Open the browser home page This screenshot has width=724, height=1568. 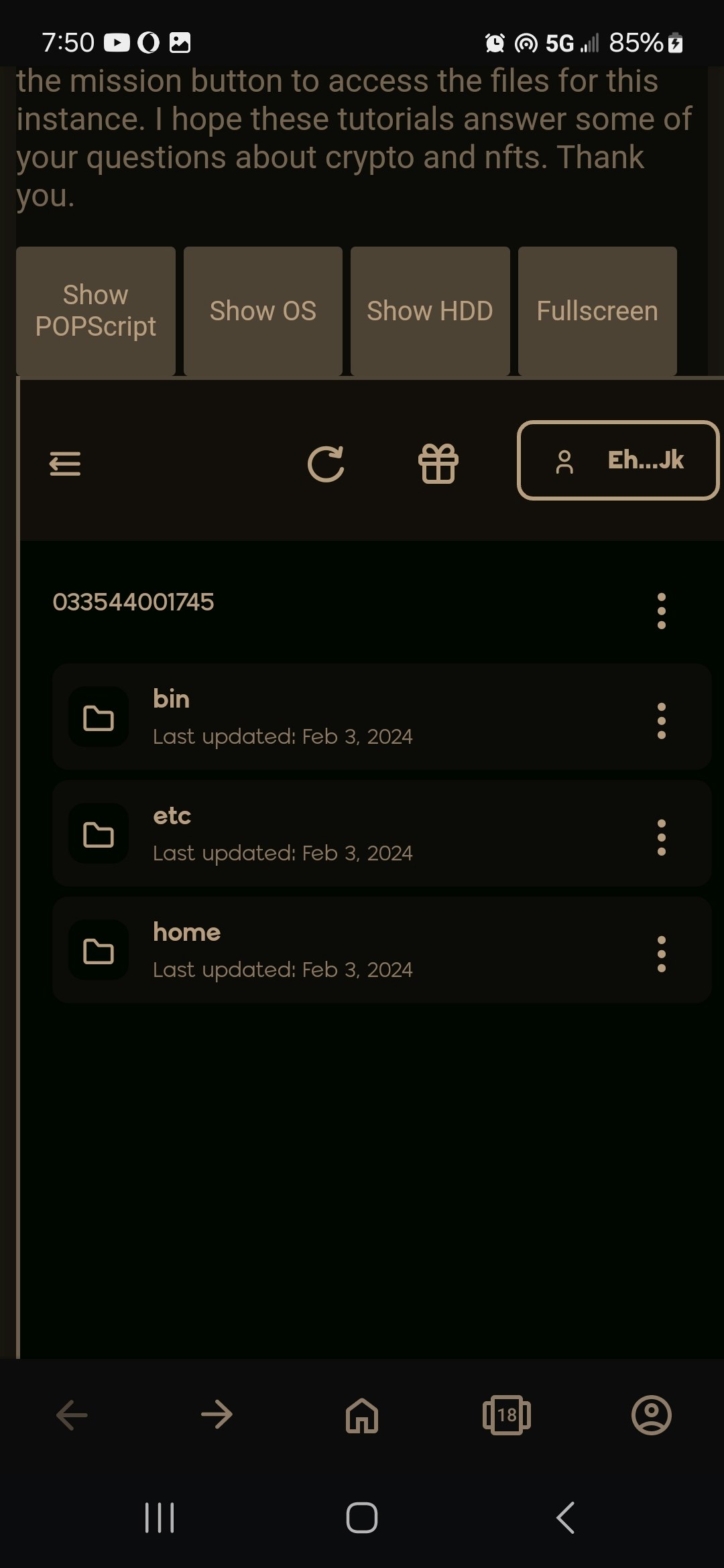point(362,1415)
